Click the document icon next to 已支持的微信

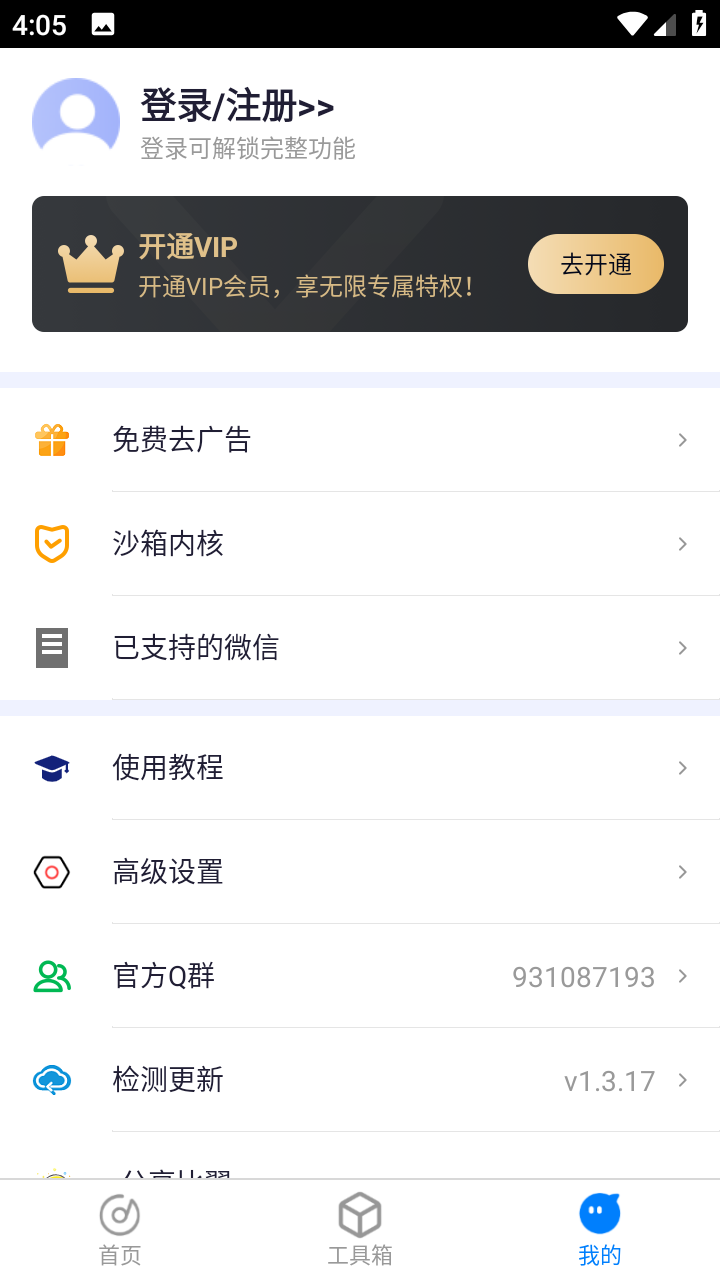point(51,647)
